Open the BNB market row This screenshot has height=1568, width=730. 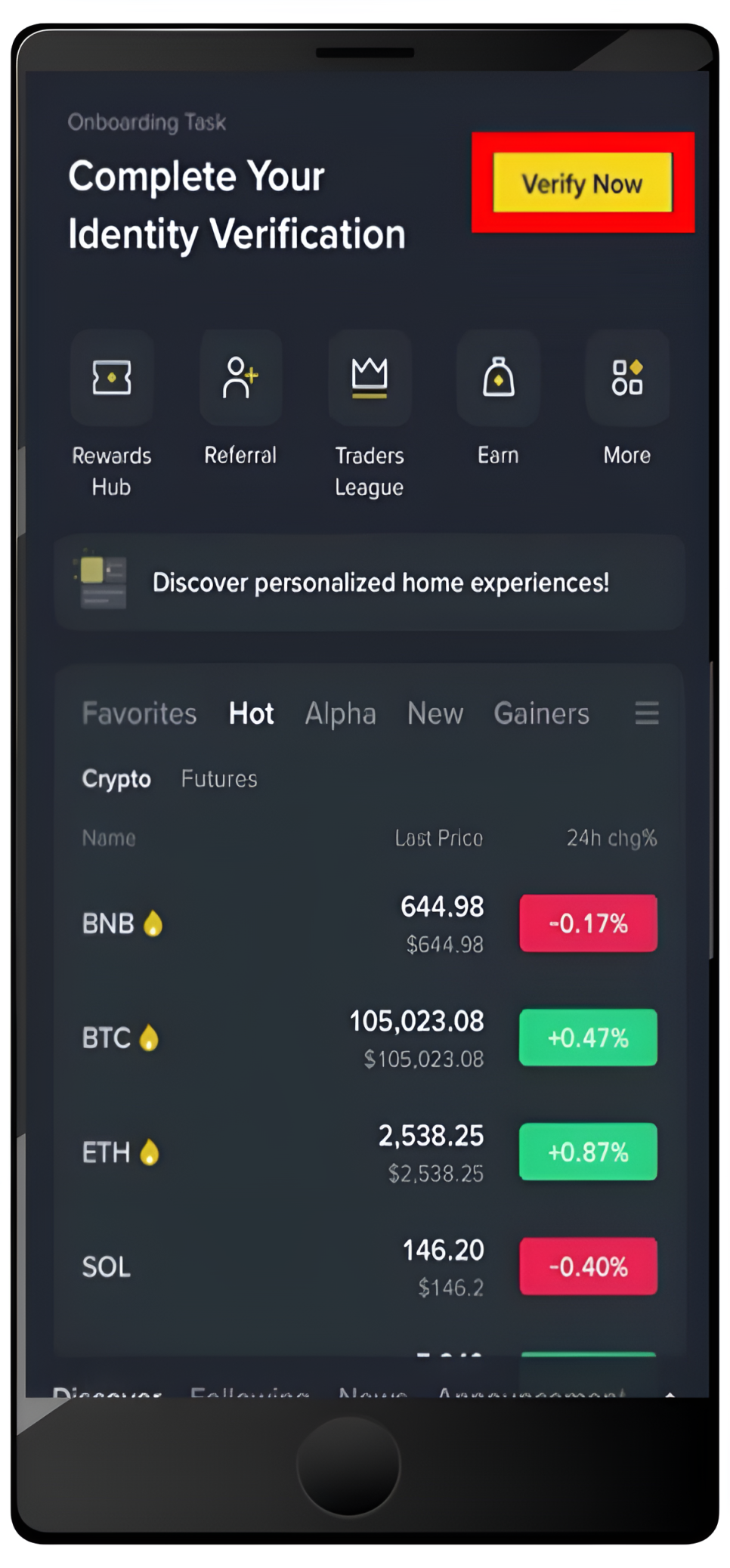[x=302, y=923]
